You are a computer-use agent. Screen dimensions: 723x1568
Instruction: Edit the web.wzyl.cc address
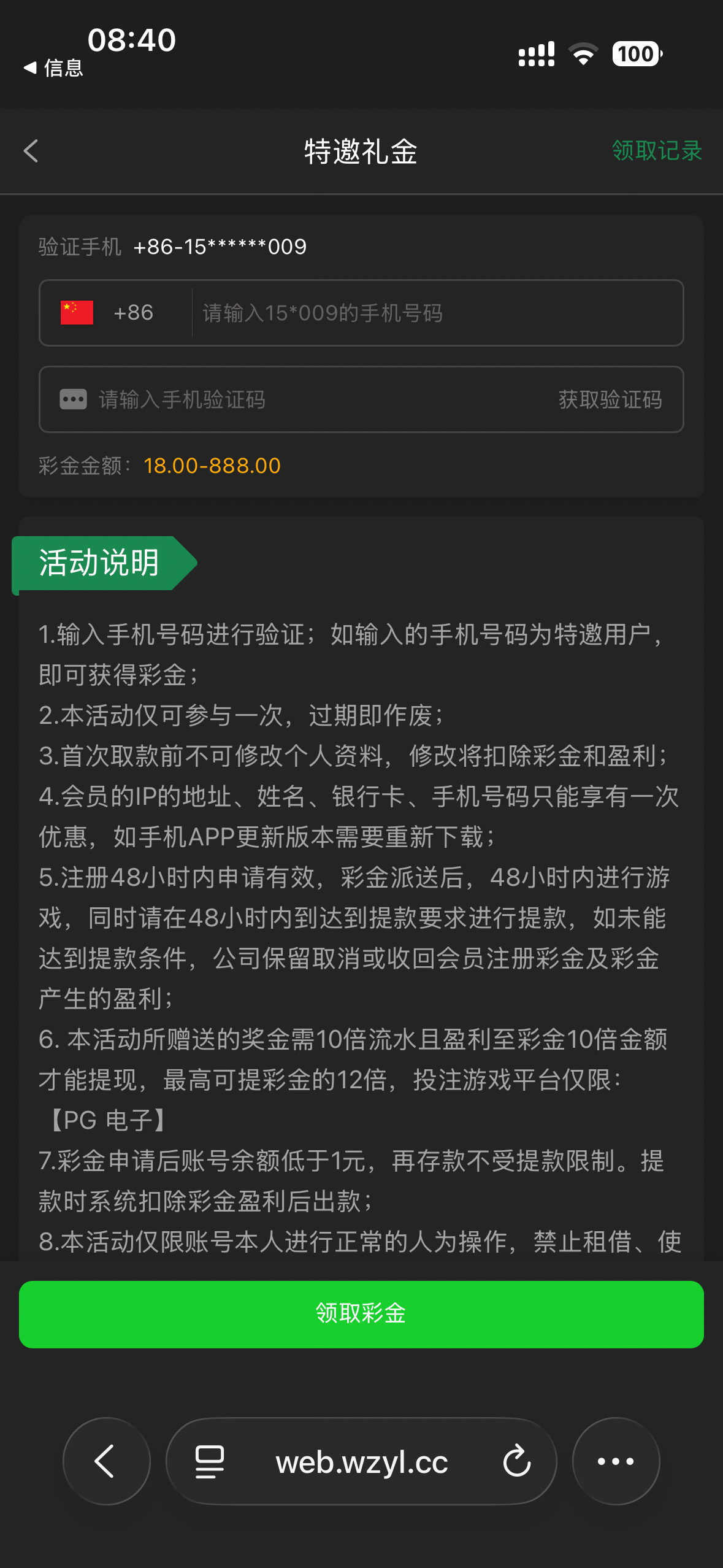click(x=362, y=1462)
